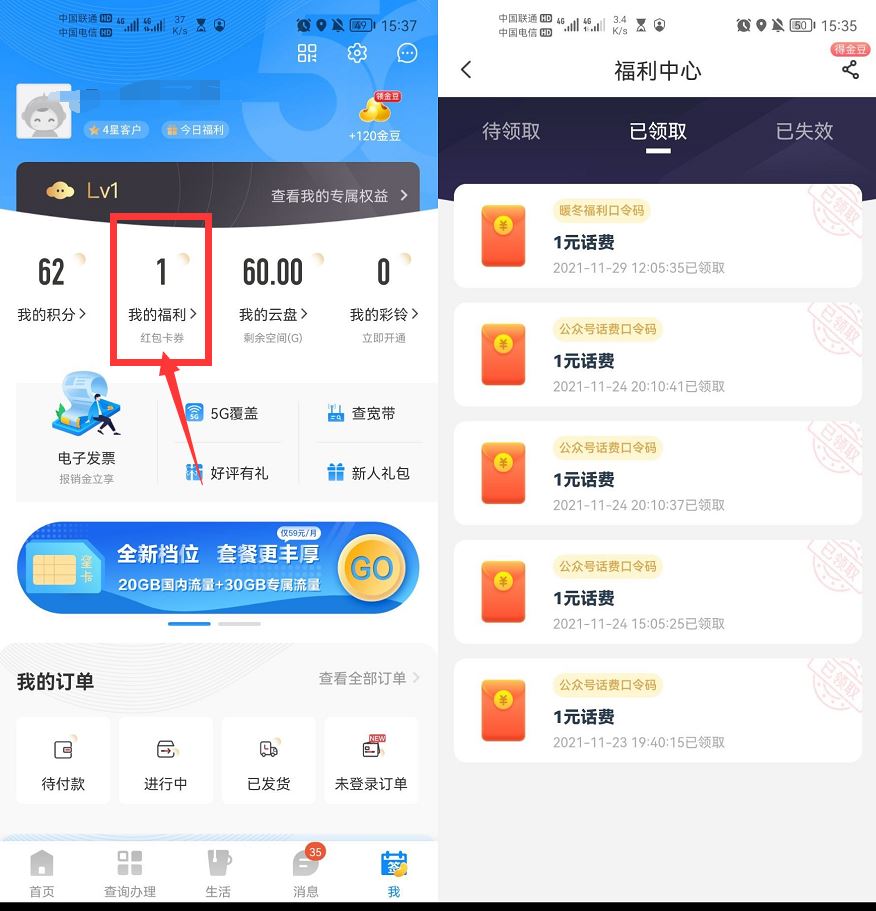Go back from 福利中心
876x911 pixels.
point(466,70)
